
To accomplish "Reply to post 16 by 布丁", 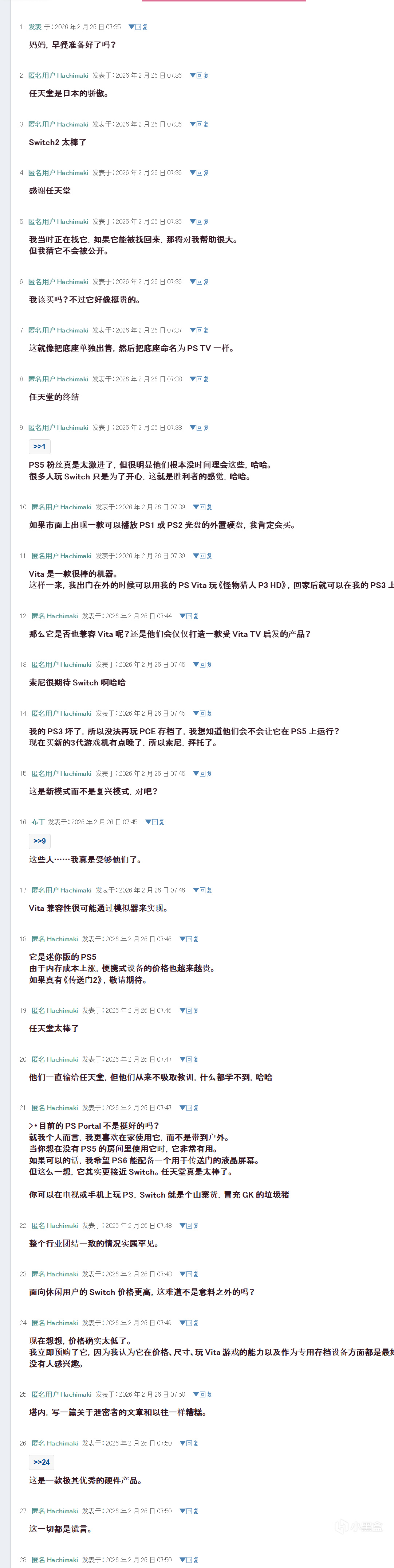I will 155,822.
